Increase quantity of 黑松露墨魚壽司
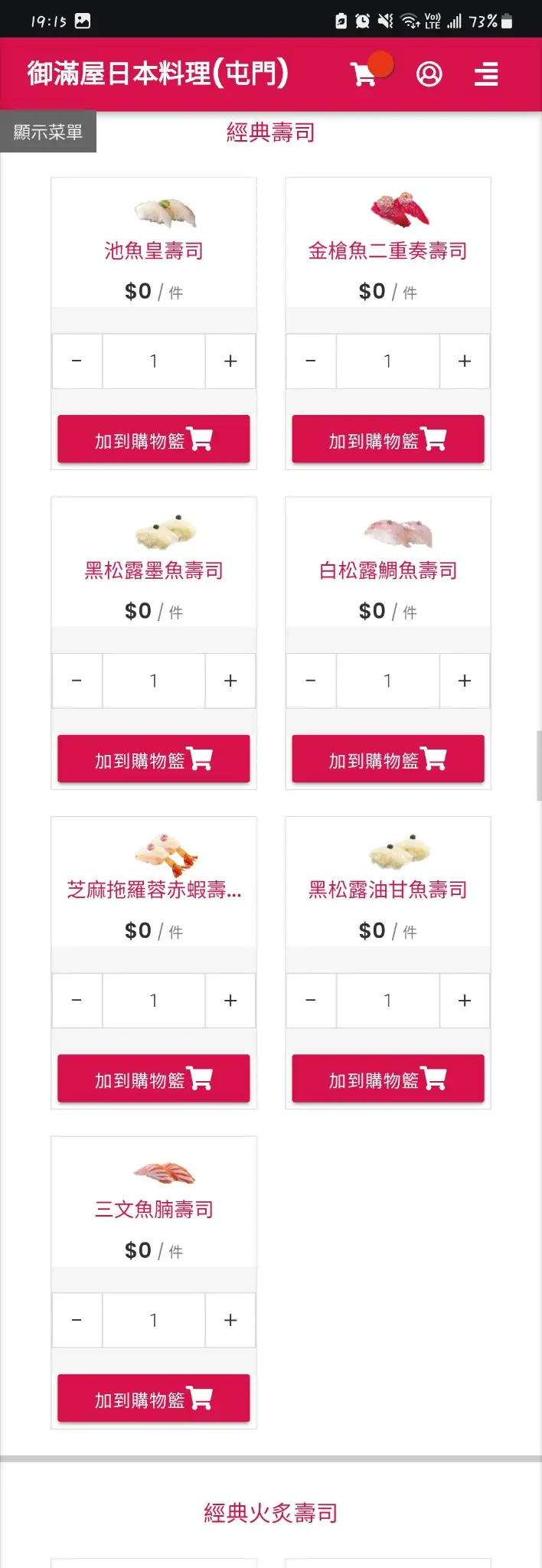 [x=230, y=681]
